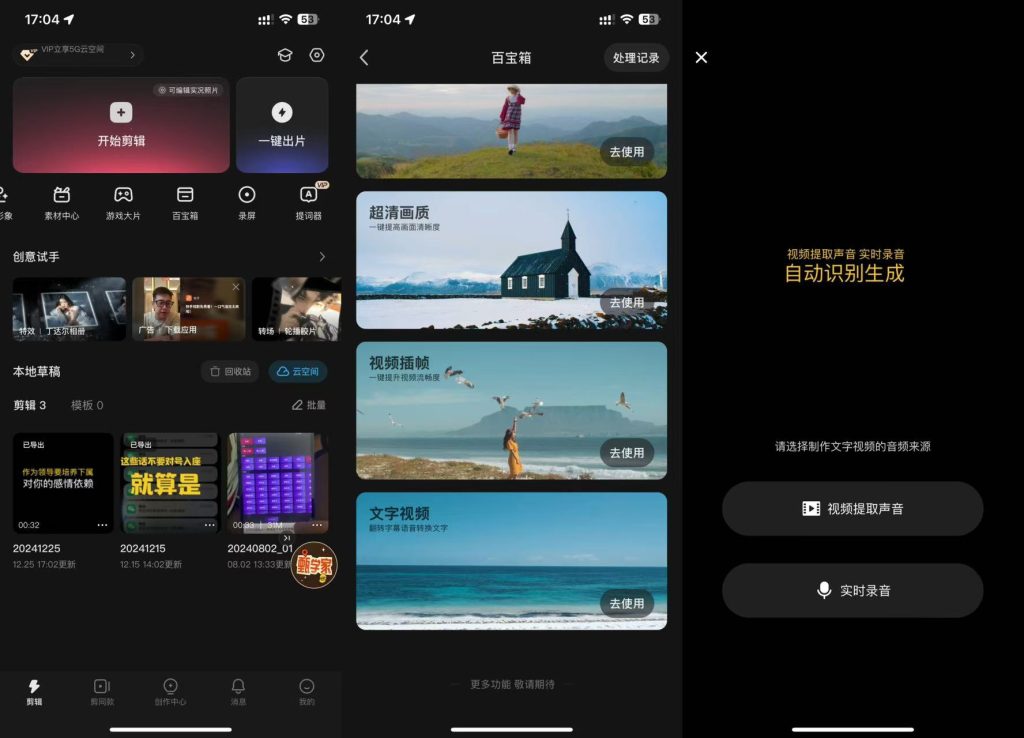Choose 视频提取声音 as audio source
Image resolution: width=1024 pixels, height=738 pixels.
tap(852, 509)
